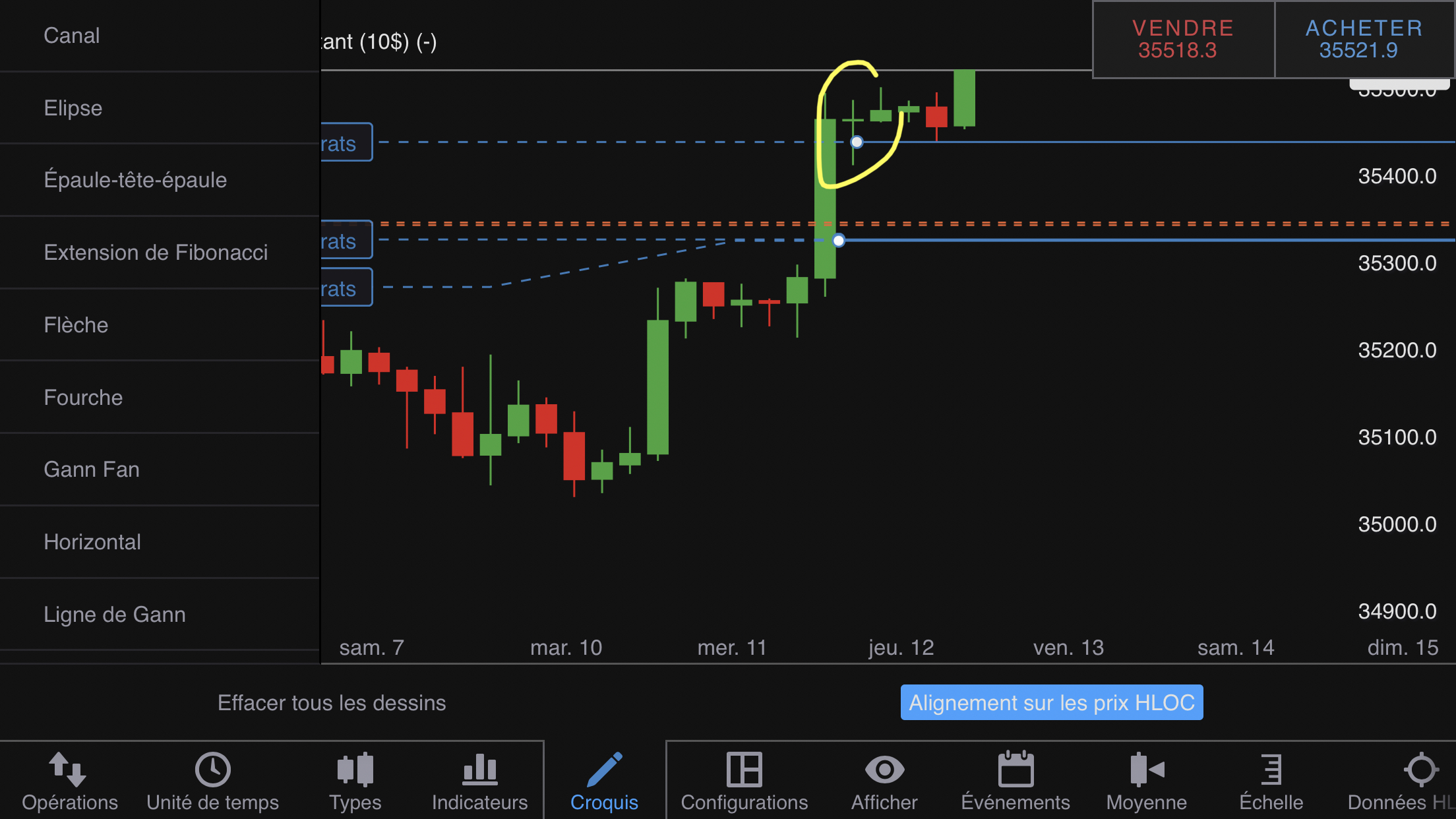The width and height of the screenshot is (1456, 819).
Task: Select Ligne de Gann tool
Action: click(x=114, y=615)
